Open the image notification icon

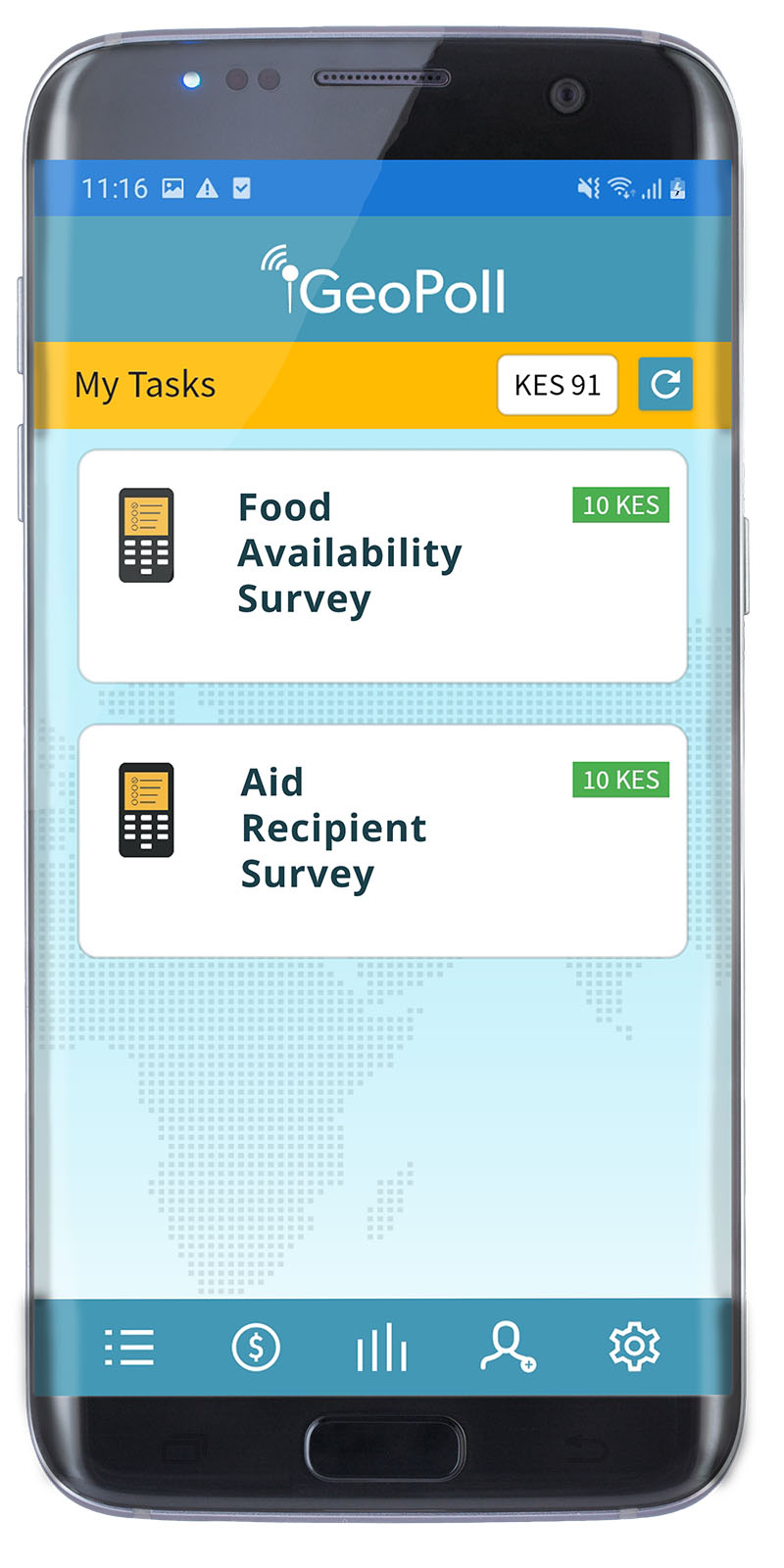coord(171,188)
